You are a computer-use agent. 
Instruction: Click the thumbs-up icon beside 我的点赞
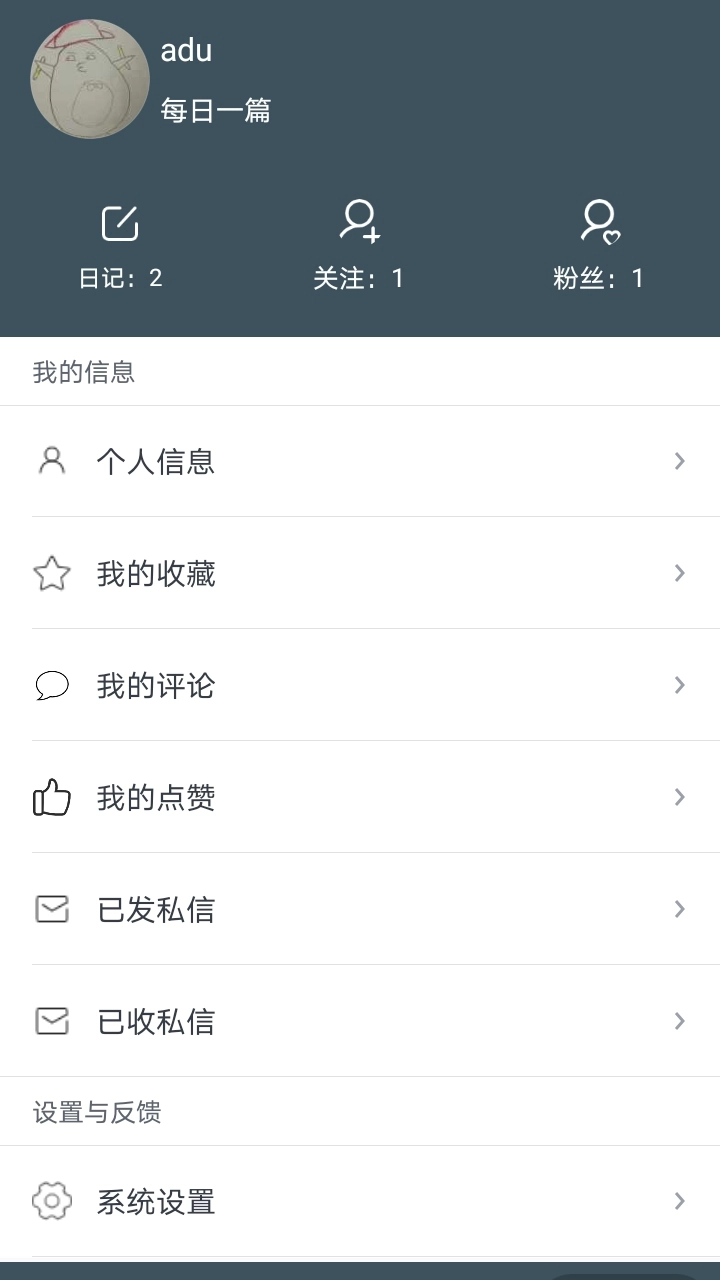[x=51, y=798]
